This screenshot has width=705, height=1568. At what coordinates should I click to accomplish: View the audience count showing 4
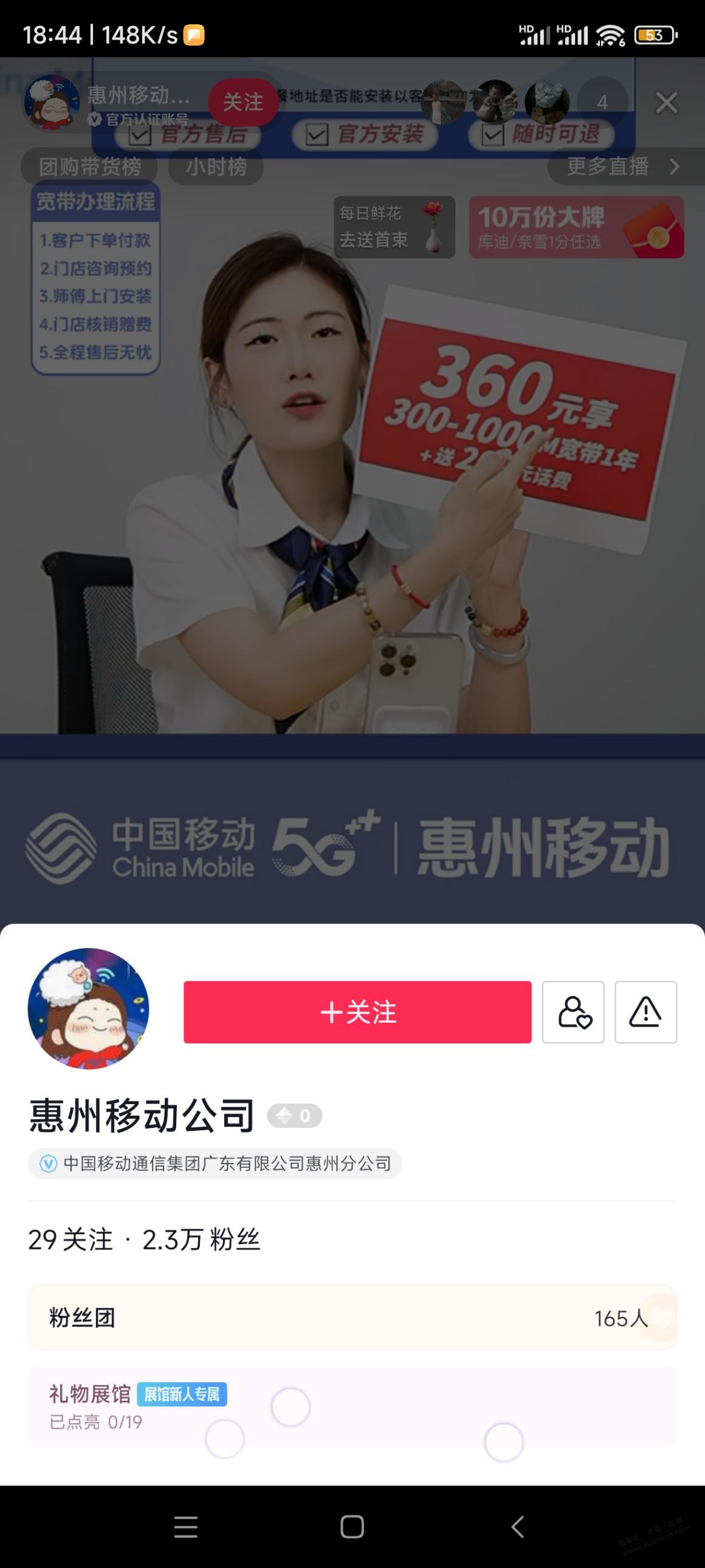pos(602,102)
